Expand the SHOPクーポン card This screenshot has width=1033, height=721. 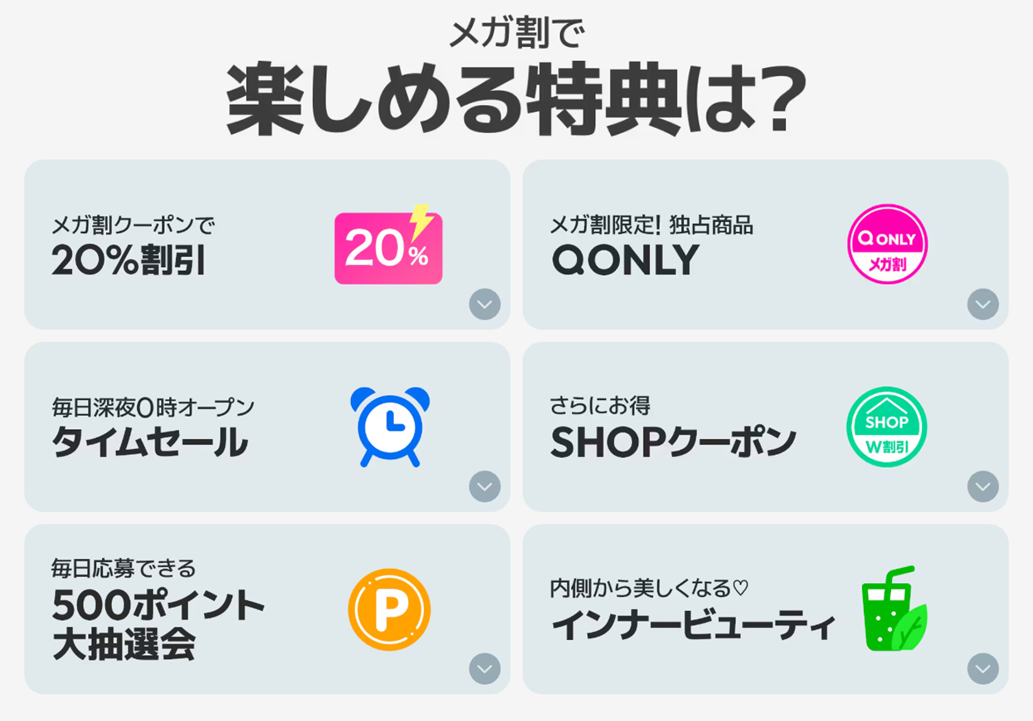[982, 486]
